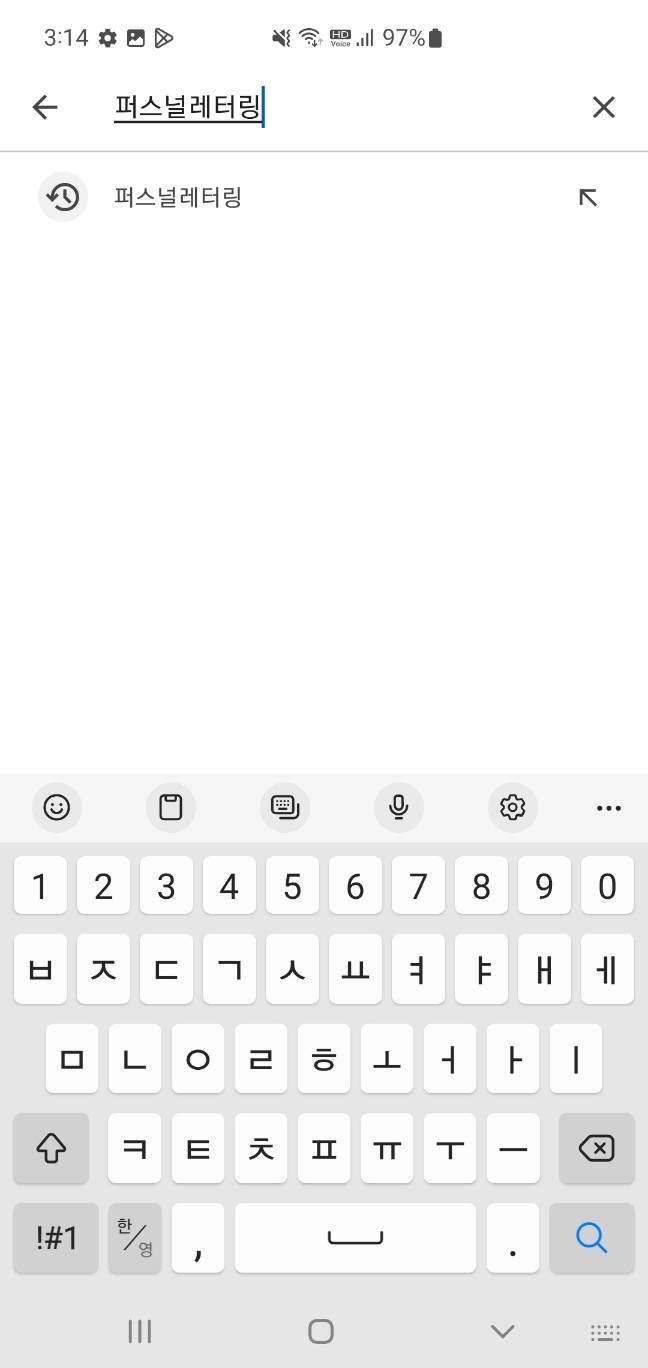This screenshot has width=648, height=1368.
Task: Start voice input with the microphone
Action: tap(399, 807)
